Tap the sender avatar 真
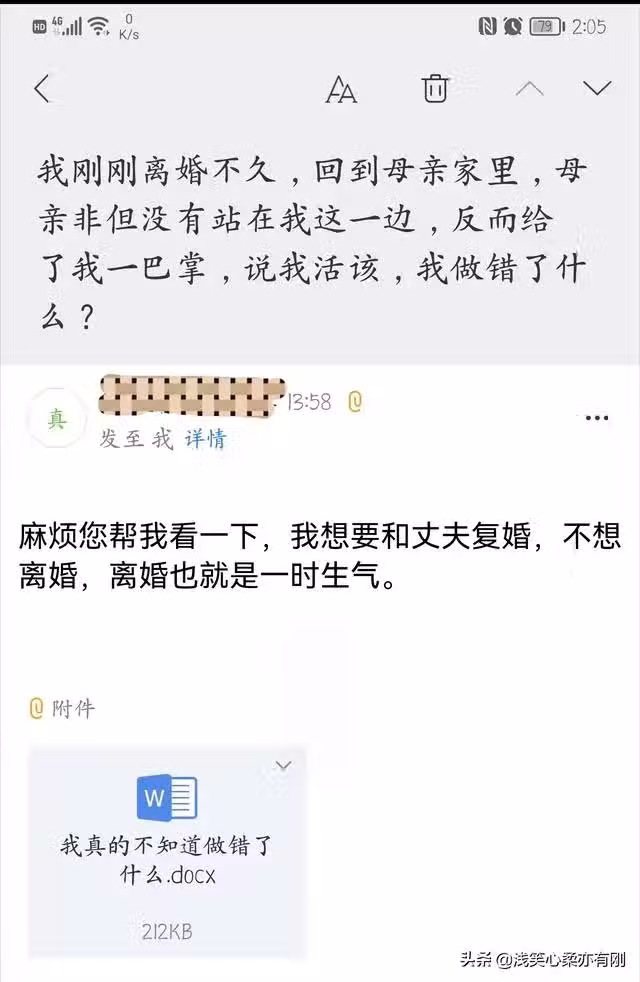 click(x=57, y=420)
